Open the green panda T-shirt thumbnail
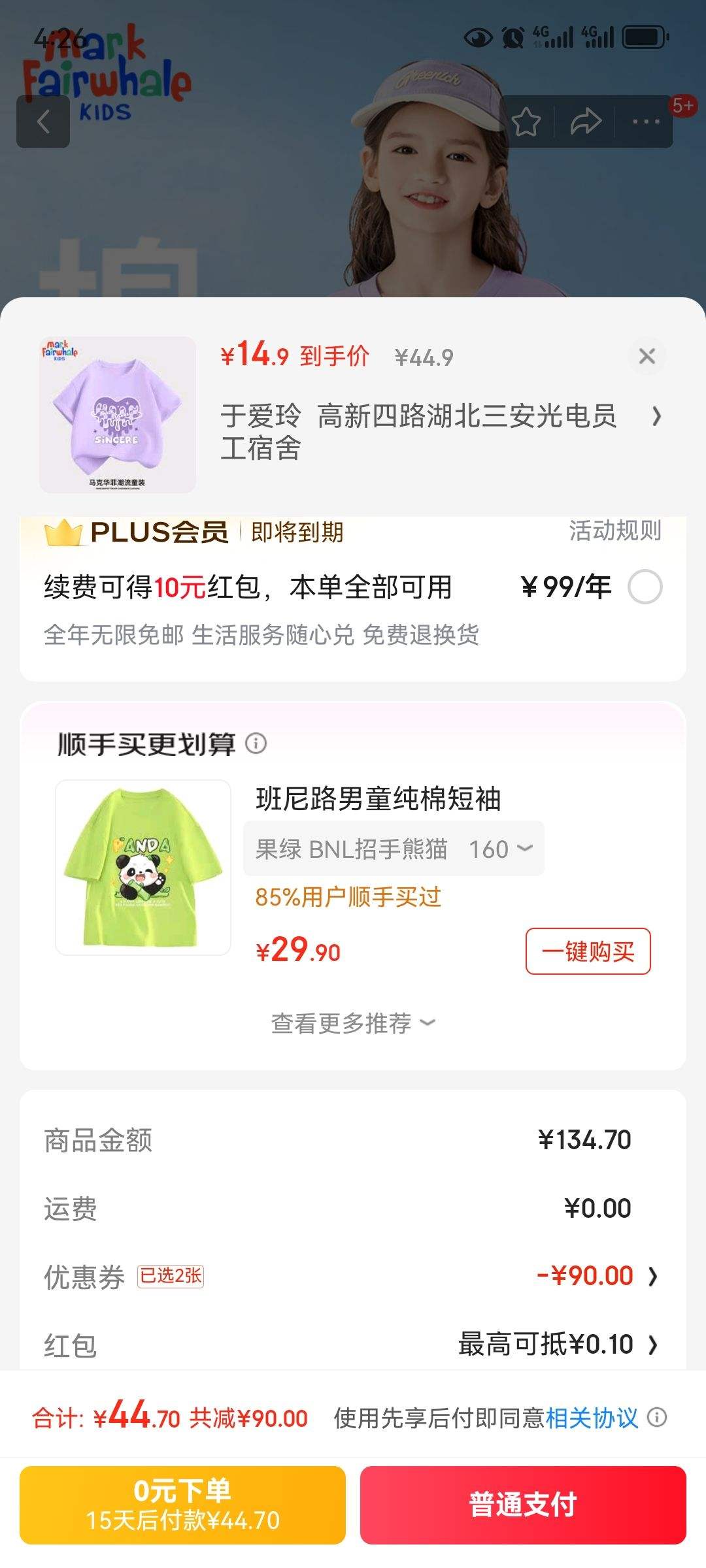The height and width of the screenshot is (1568, 706). click(143, 868)
